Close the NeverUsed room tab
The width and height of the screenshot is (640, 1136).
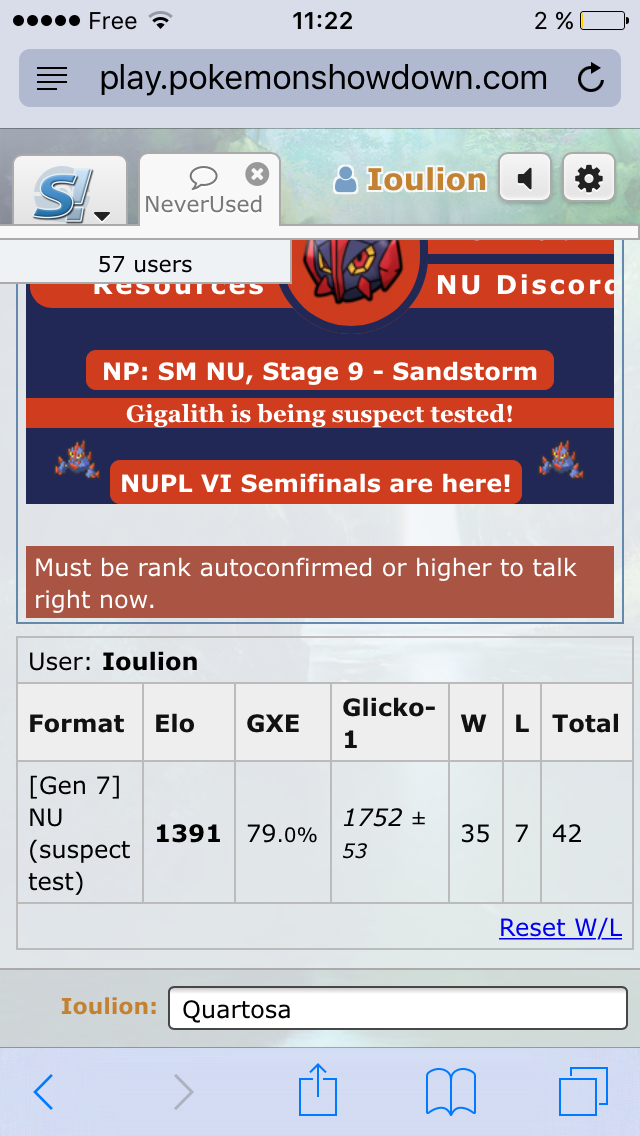click(257, 174)
